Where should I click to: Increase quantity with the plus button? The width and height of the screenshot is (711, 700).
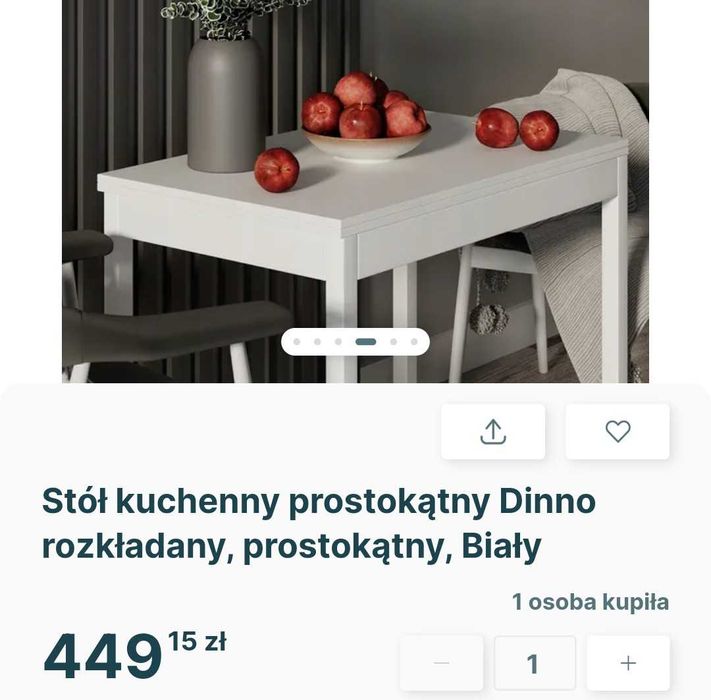pyautogui.click(x=628, y=663)
